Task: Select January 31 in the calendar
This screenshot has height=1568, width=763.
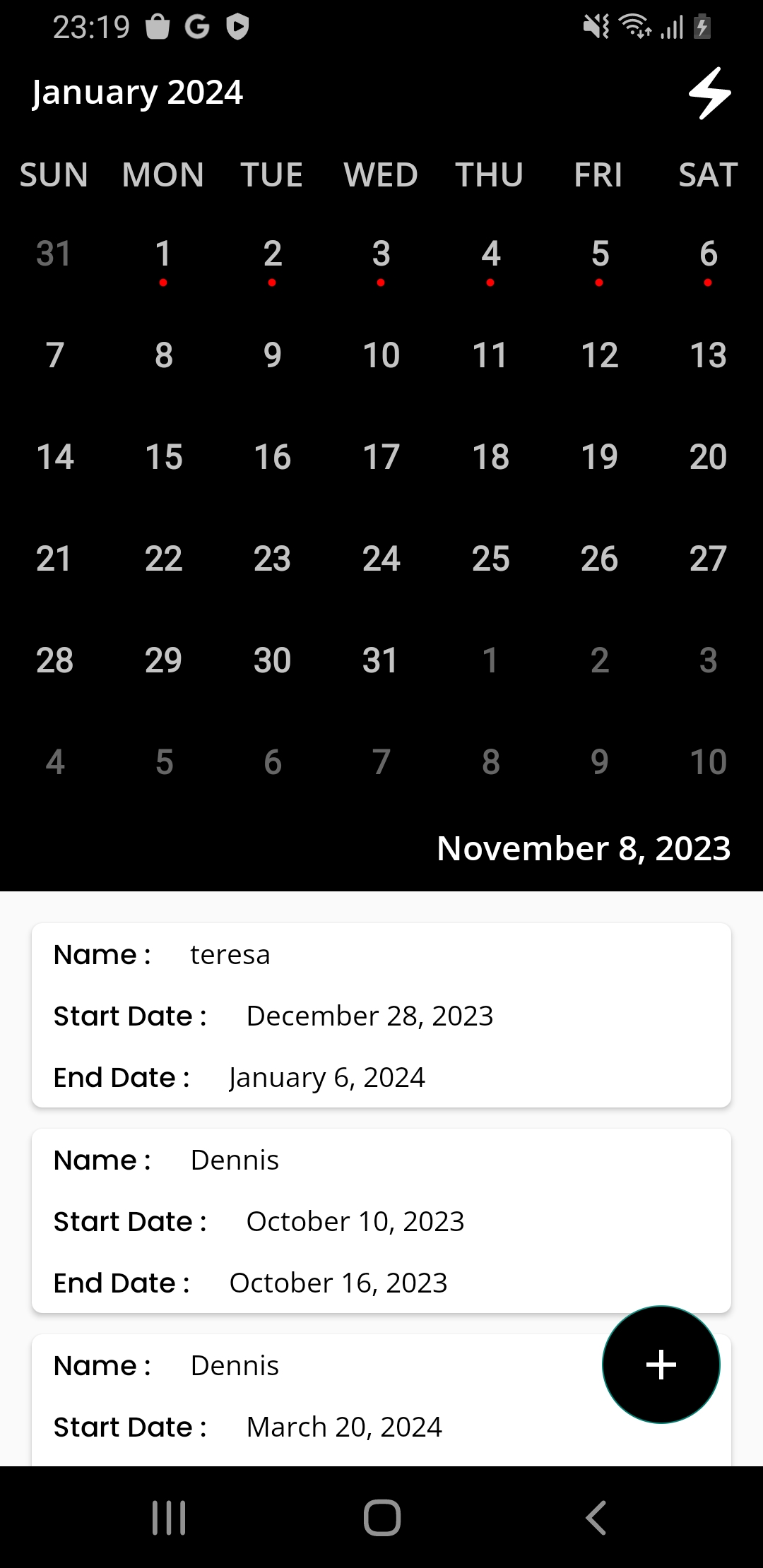Action: 381,660
